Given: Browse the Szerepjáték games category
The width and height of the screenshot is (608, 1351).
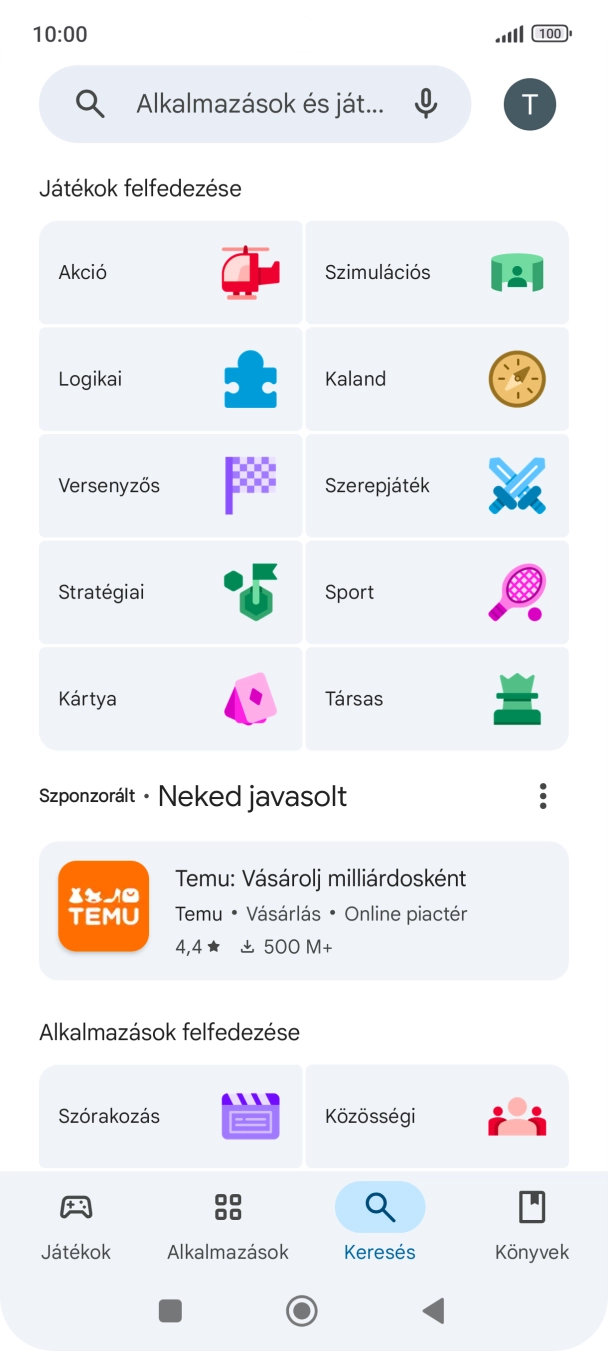Looking at the screenshot, I should pyautogui.click(x=437, y=486).
